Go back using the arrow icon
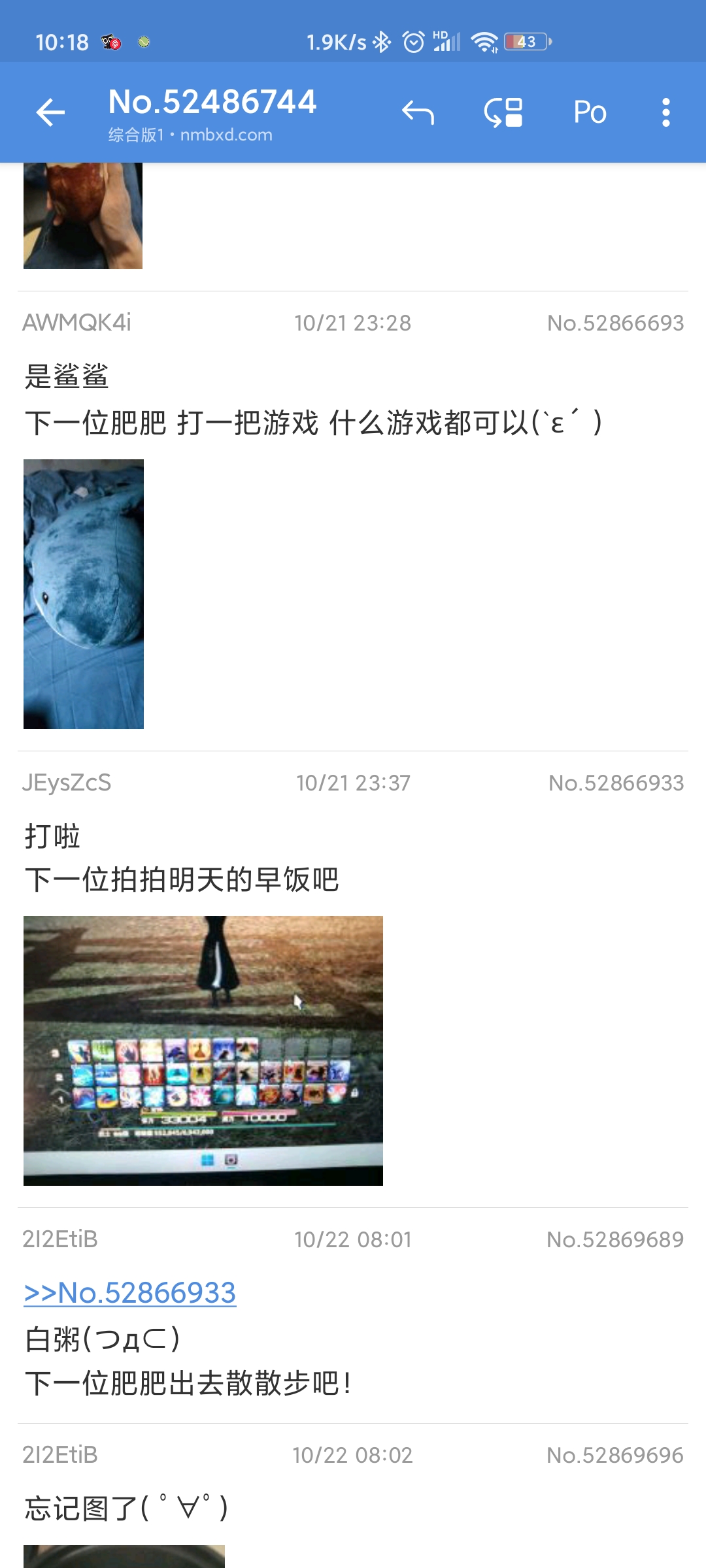Screen dimensions: 706x1568 50,112
